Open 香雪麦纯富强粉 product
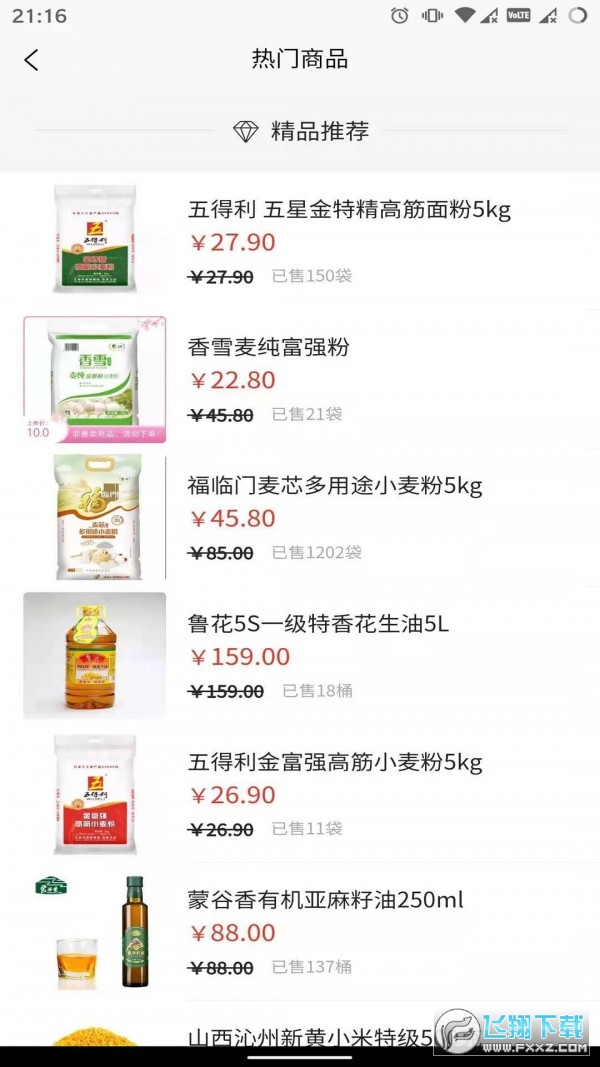The height and width of the screenshot is (1067, 600). pos(269,348)
